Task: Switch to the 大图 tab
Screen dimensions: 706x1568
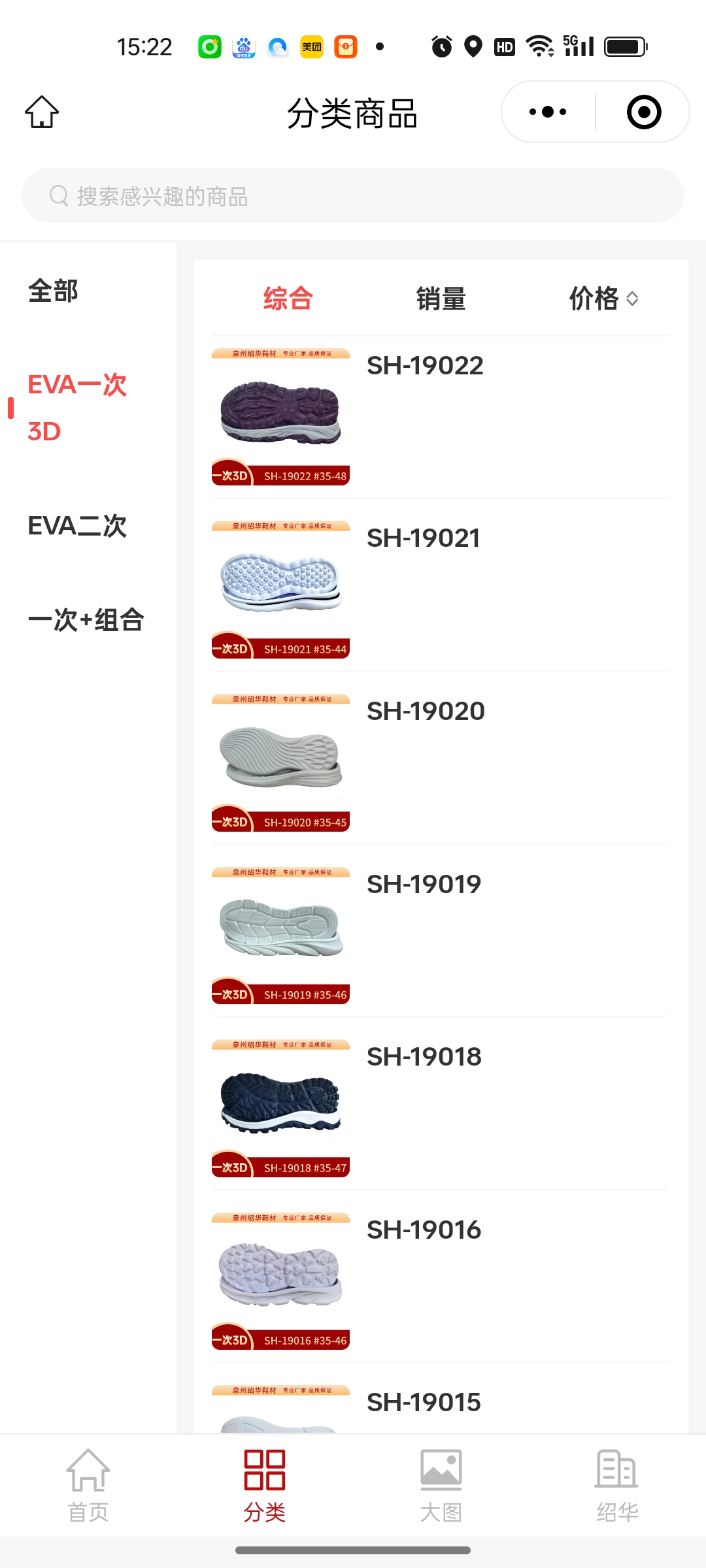Action: tap(441, 1485)
